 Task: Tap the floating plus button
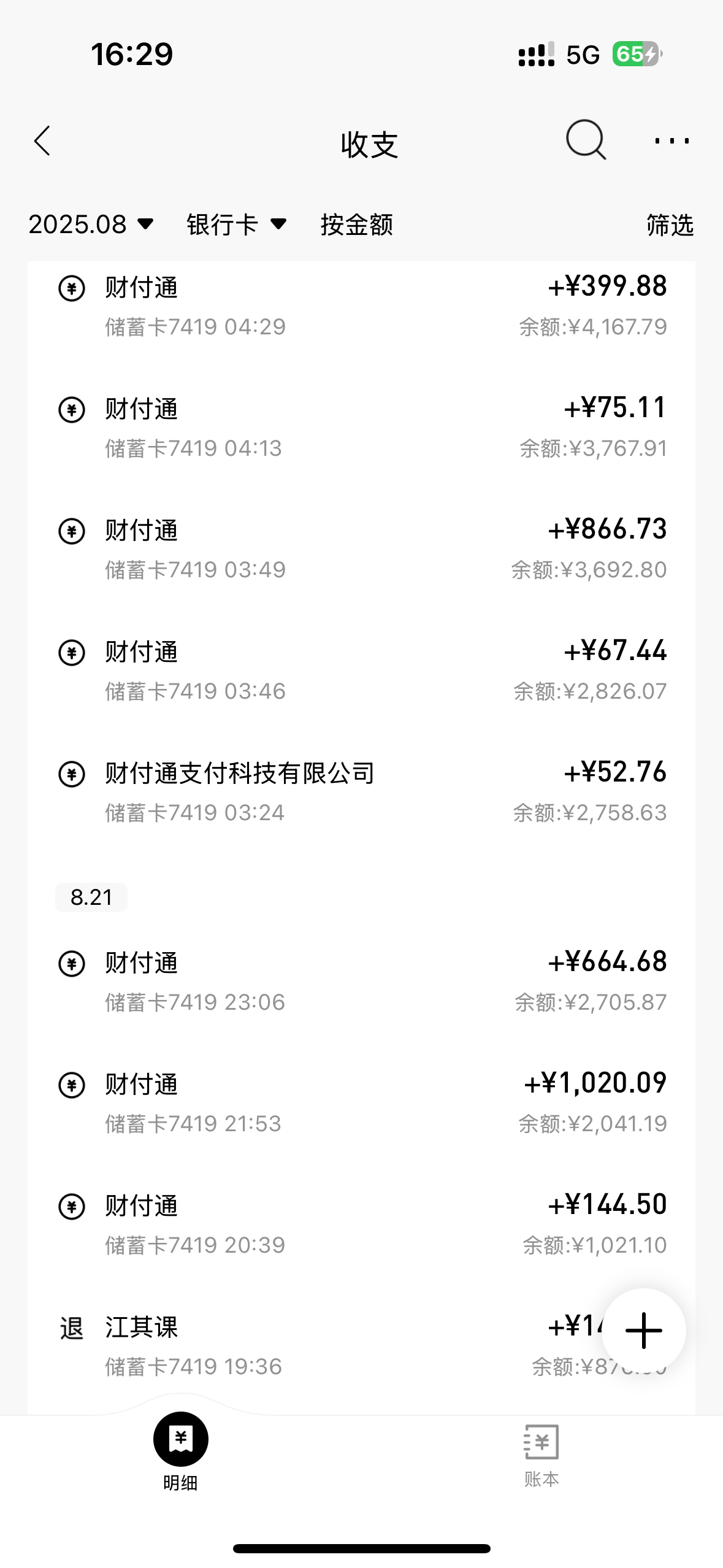(643, 1331)
